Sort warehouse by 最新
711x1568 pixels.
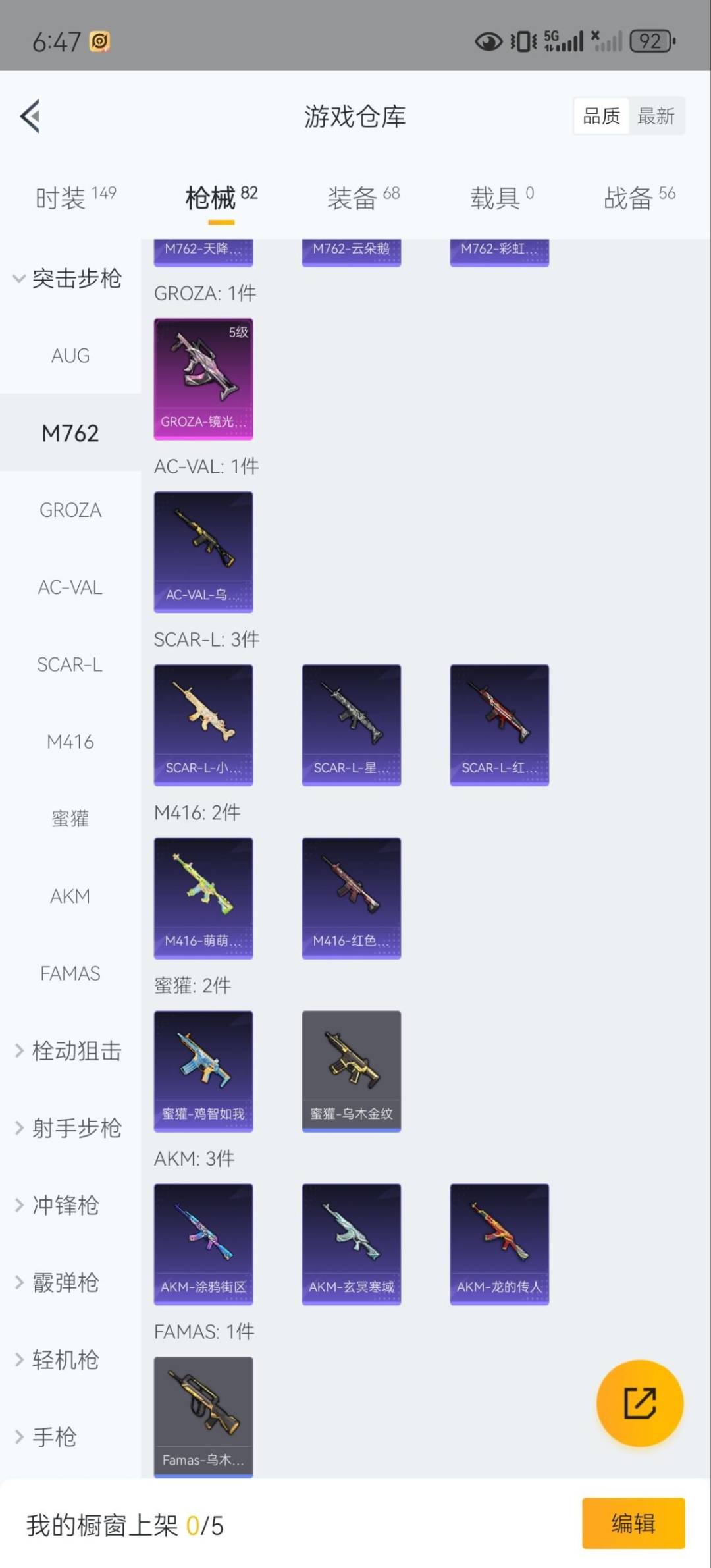(656, 117)
